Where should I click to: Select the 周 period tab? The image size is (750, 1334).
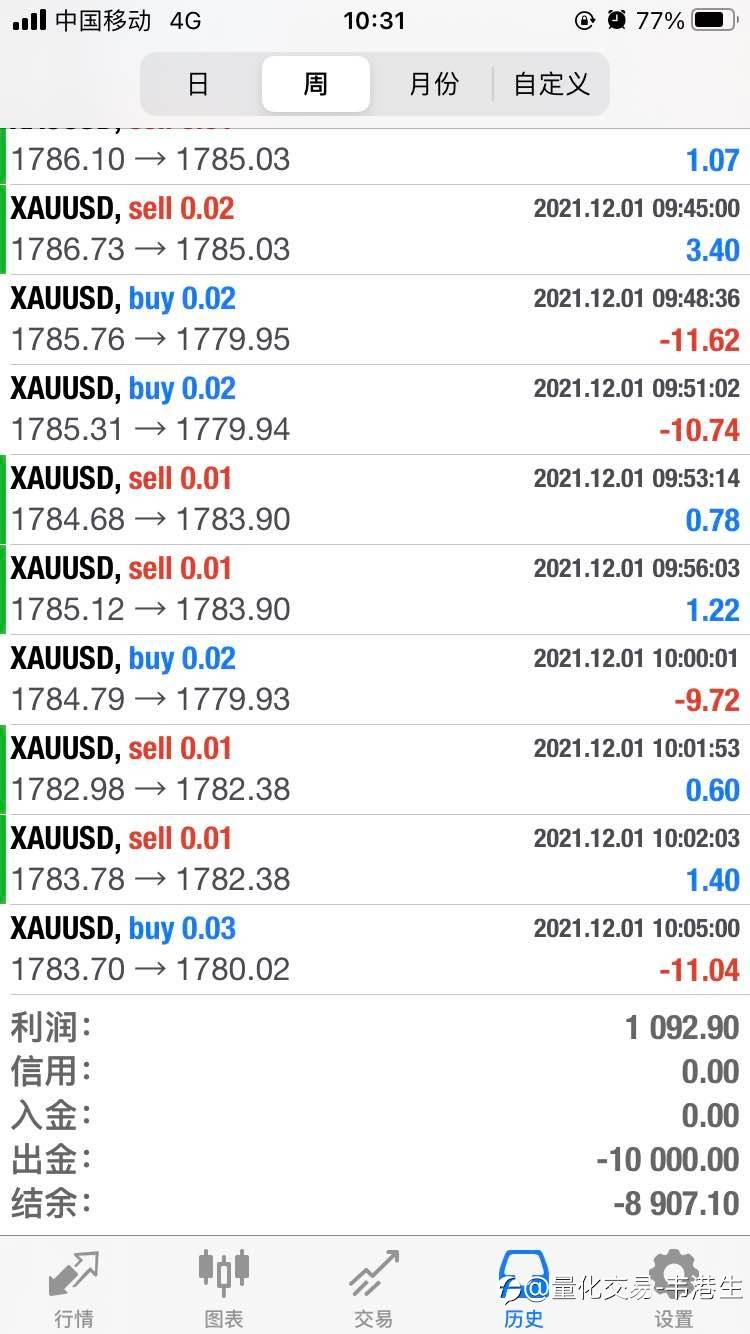(x=316, y=84)
